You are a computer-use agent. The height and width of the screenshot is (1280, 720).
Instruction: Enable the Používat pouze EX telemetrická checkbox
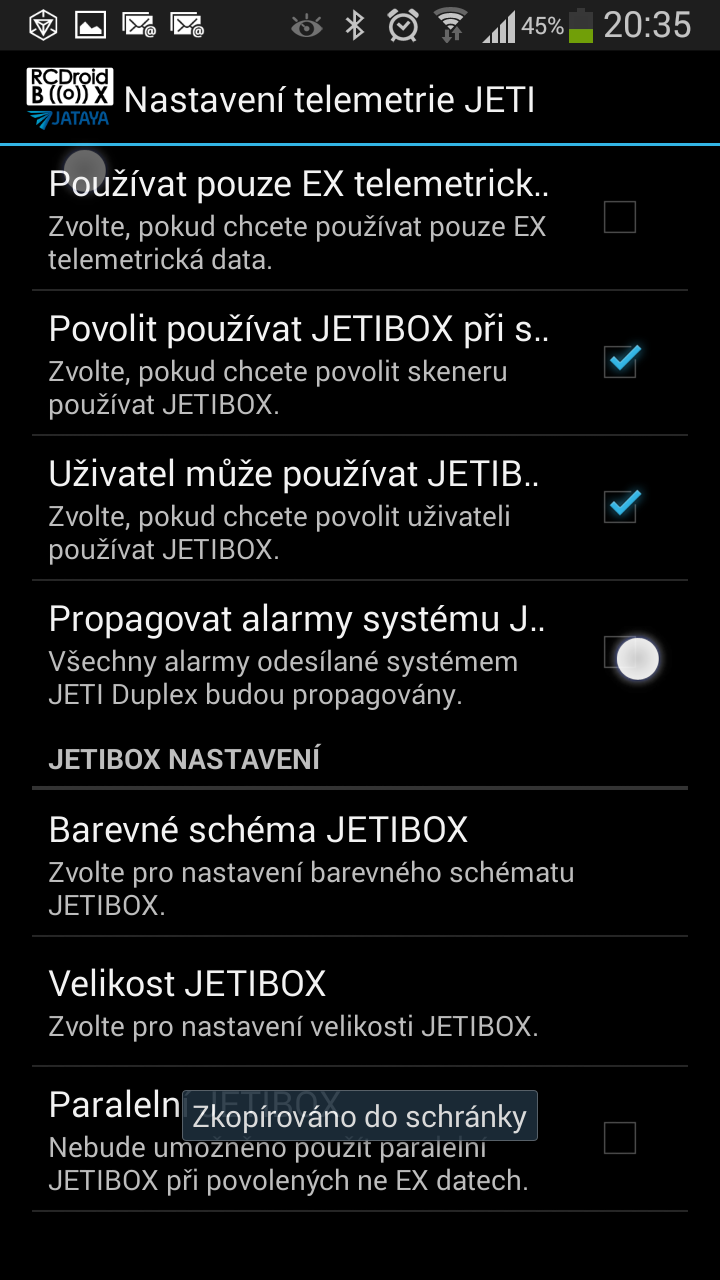coord(620,217)
